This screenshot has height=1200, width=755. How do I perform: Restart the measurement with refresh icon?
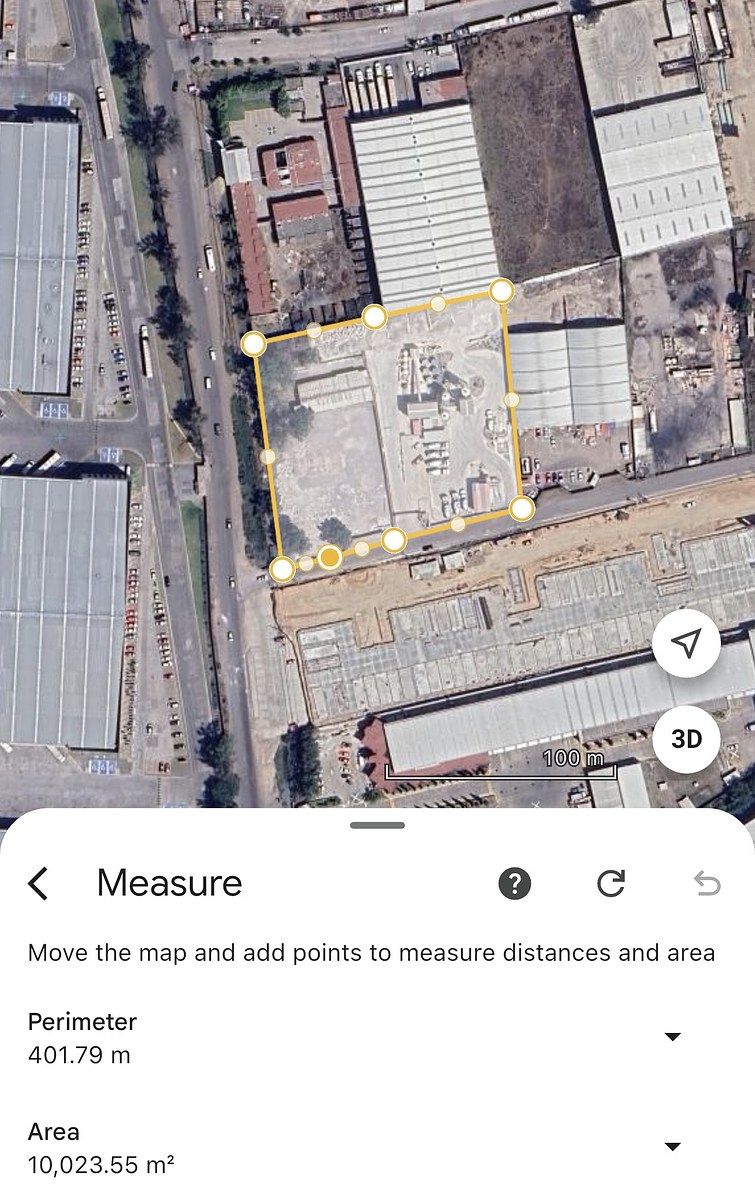610,884
